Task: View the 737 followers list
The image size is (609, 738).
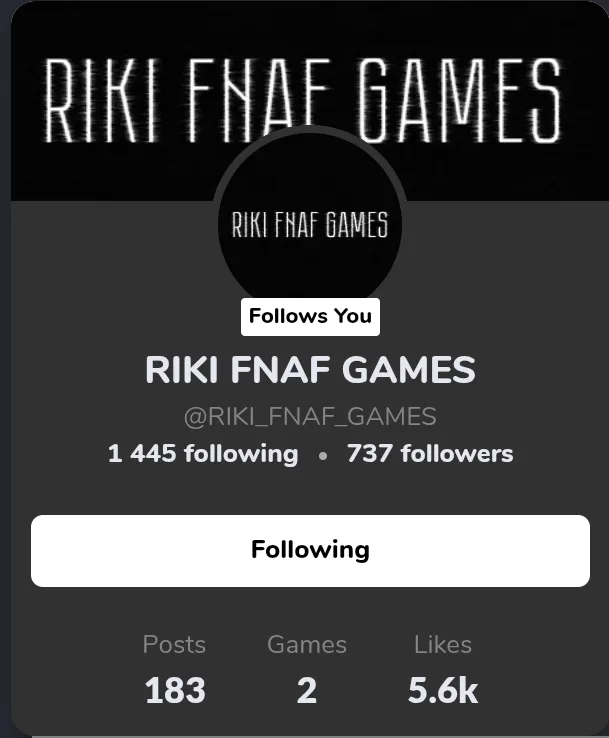Action: (429, 454)
